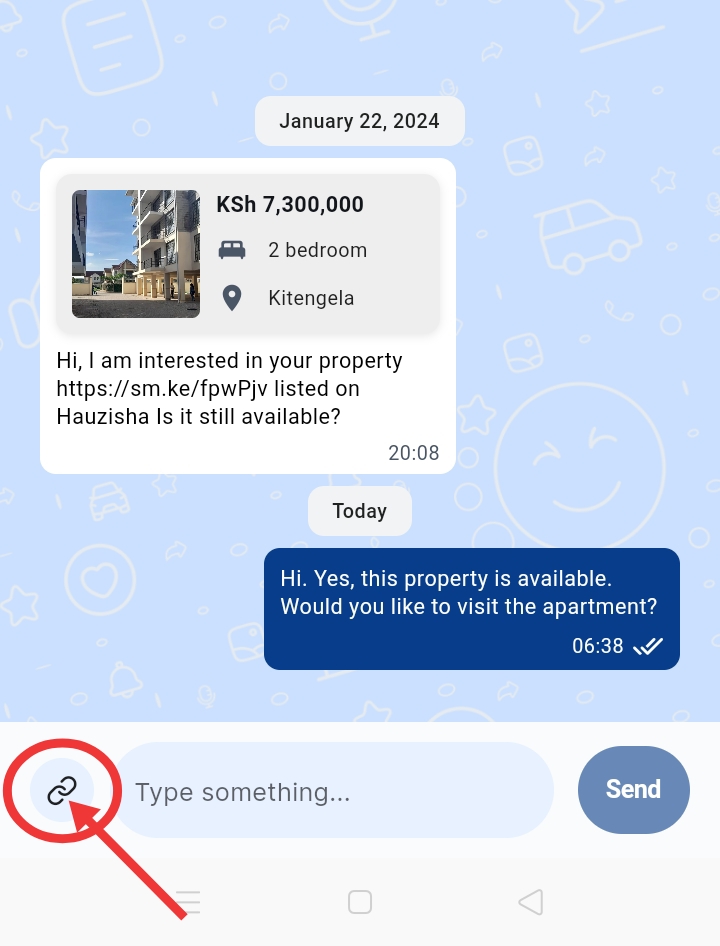The image size is (720, 946).
Task: Send the message
Action: (x=633, y=789)
